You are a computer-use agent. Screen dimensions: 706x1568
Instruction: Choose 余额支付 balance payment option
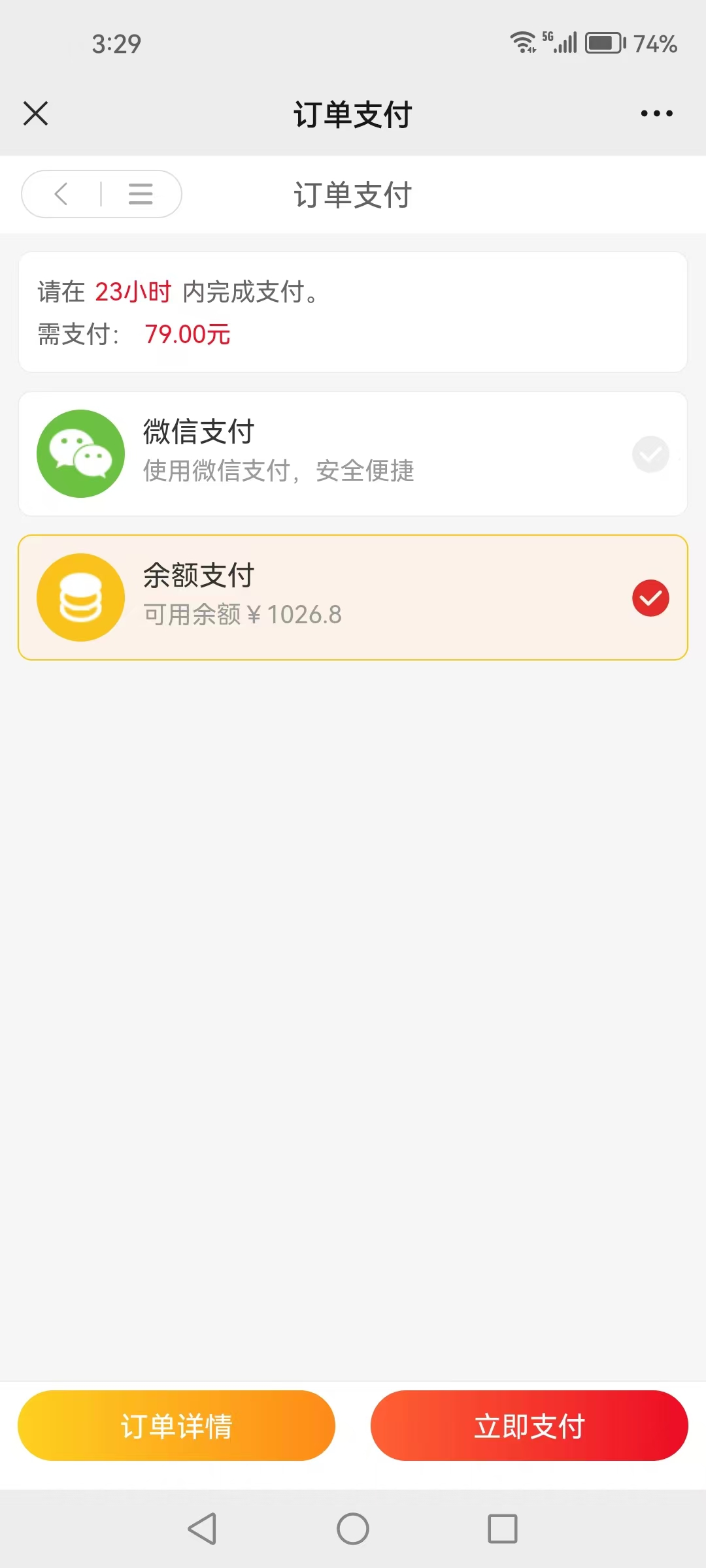(x=353, y=597)
